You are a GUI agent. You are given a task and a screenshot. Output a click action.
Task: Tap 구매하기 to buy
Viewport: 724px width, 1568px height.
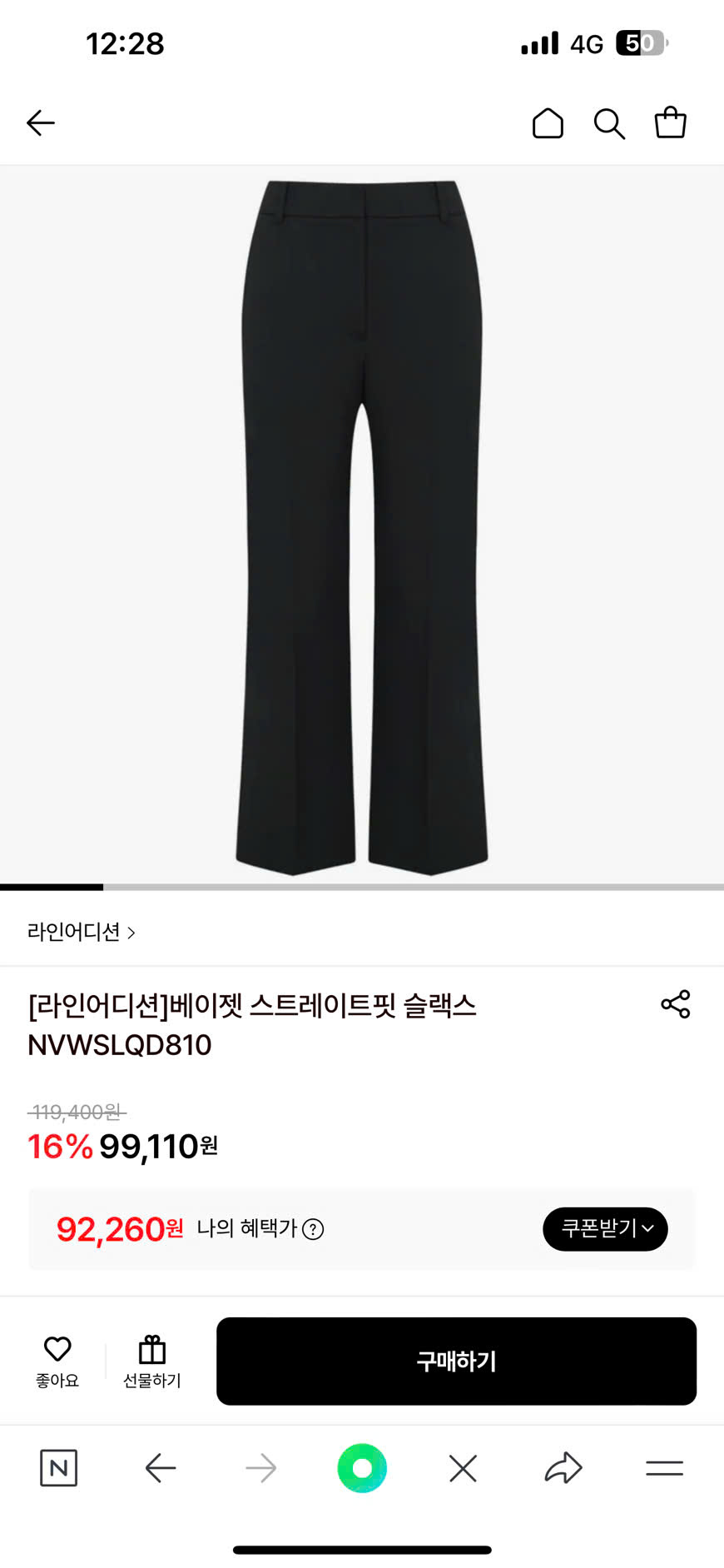[x=456, y=1361]
